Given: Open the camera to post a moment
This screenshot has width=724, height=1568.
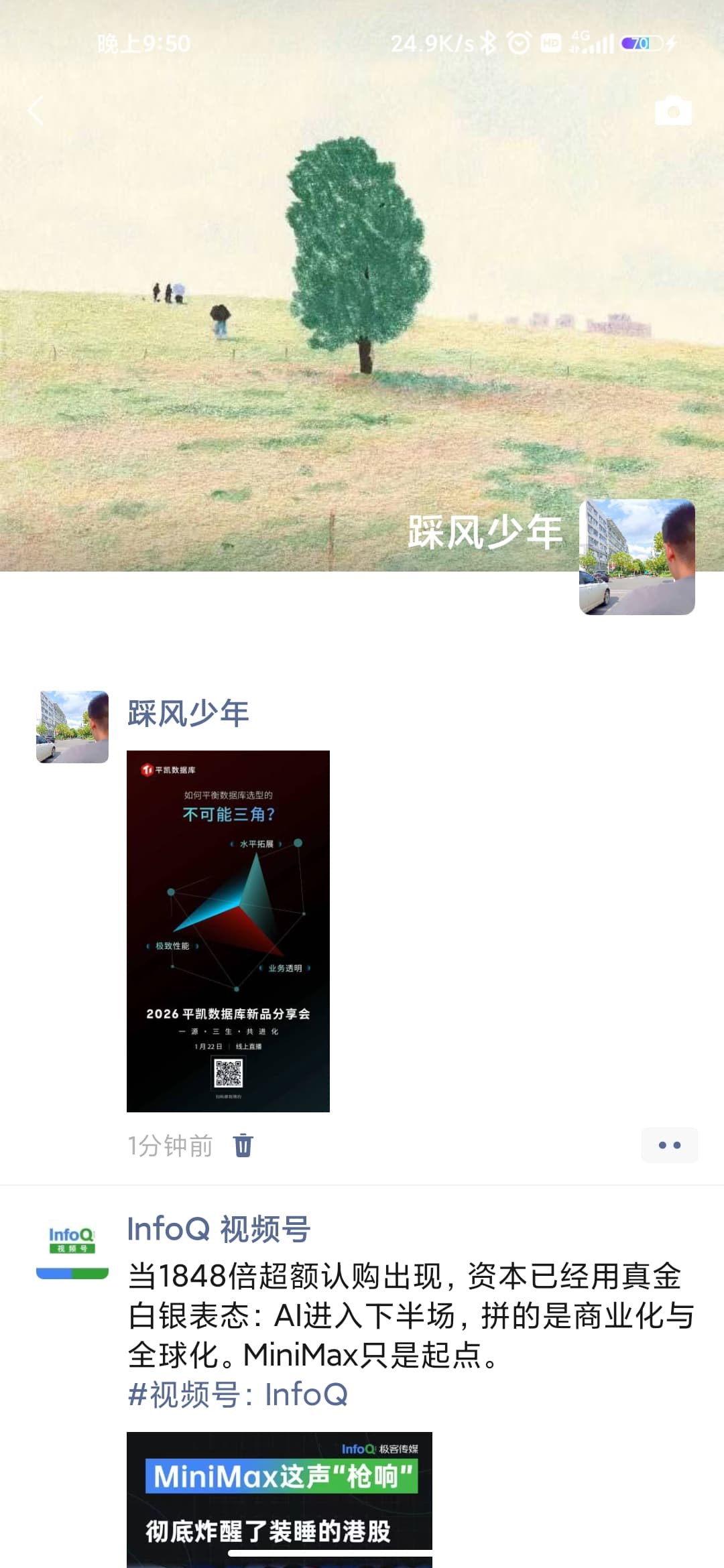Looking at the screenshot, I should [x=673, y=111].
